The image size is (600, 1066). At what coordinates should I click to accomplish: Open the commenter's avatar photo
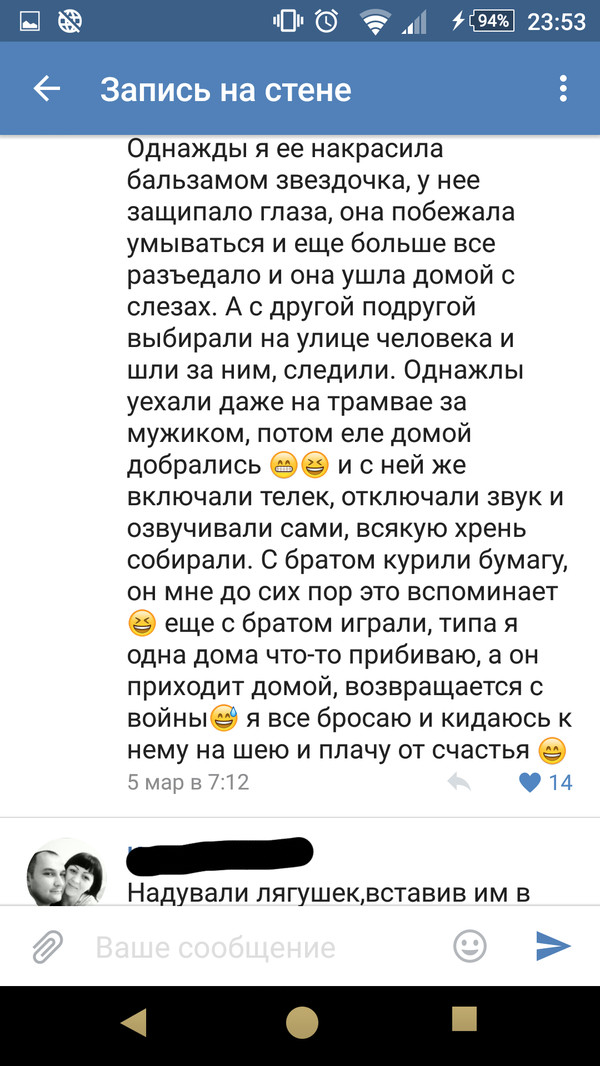tap(65, 871)
